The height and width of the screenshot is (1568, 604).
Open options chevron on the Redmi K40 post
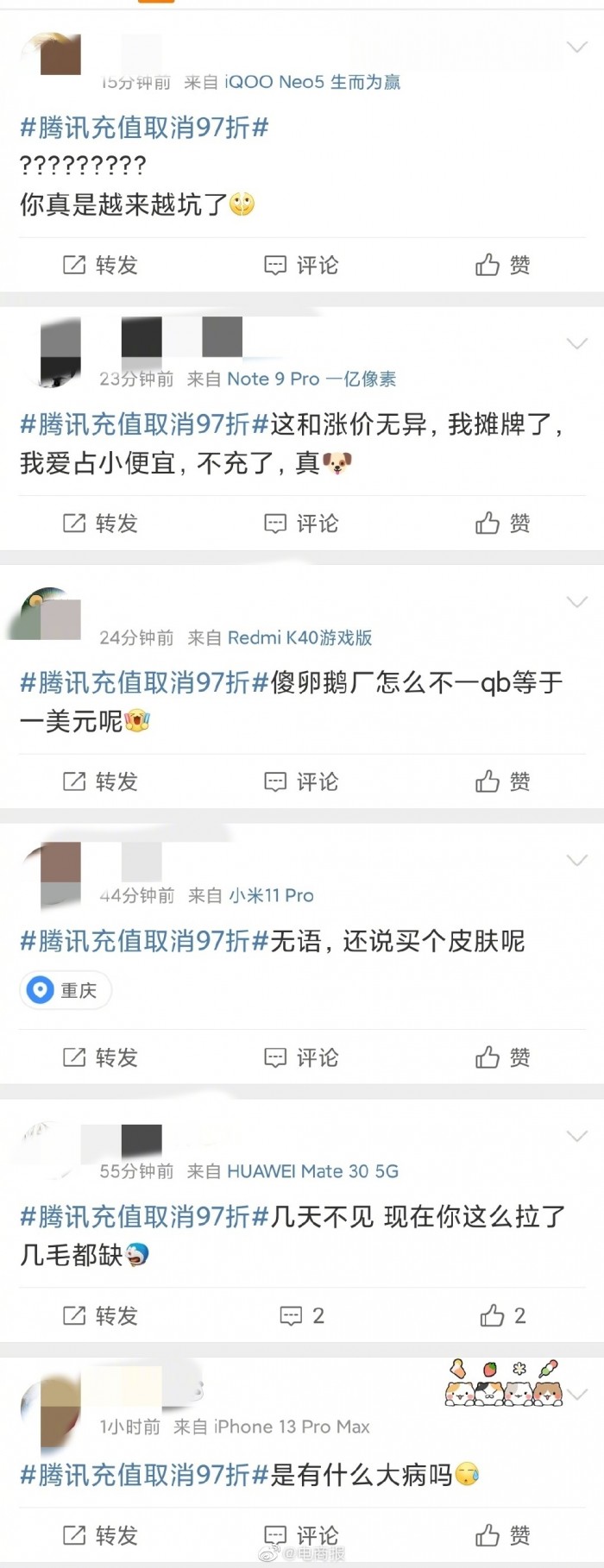tap(576, 601)
